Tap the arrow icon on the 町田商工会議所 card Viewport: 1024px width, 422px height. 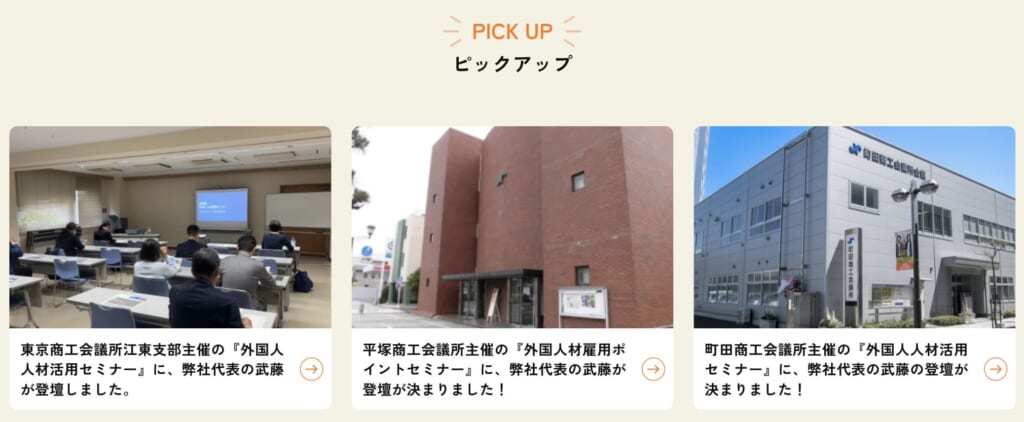pos(995,369)
